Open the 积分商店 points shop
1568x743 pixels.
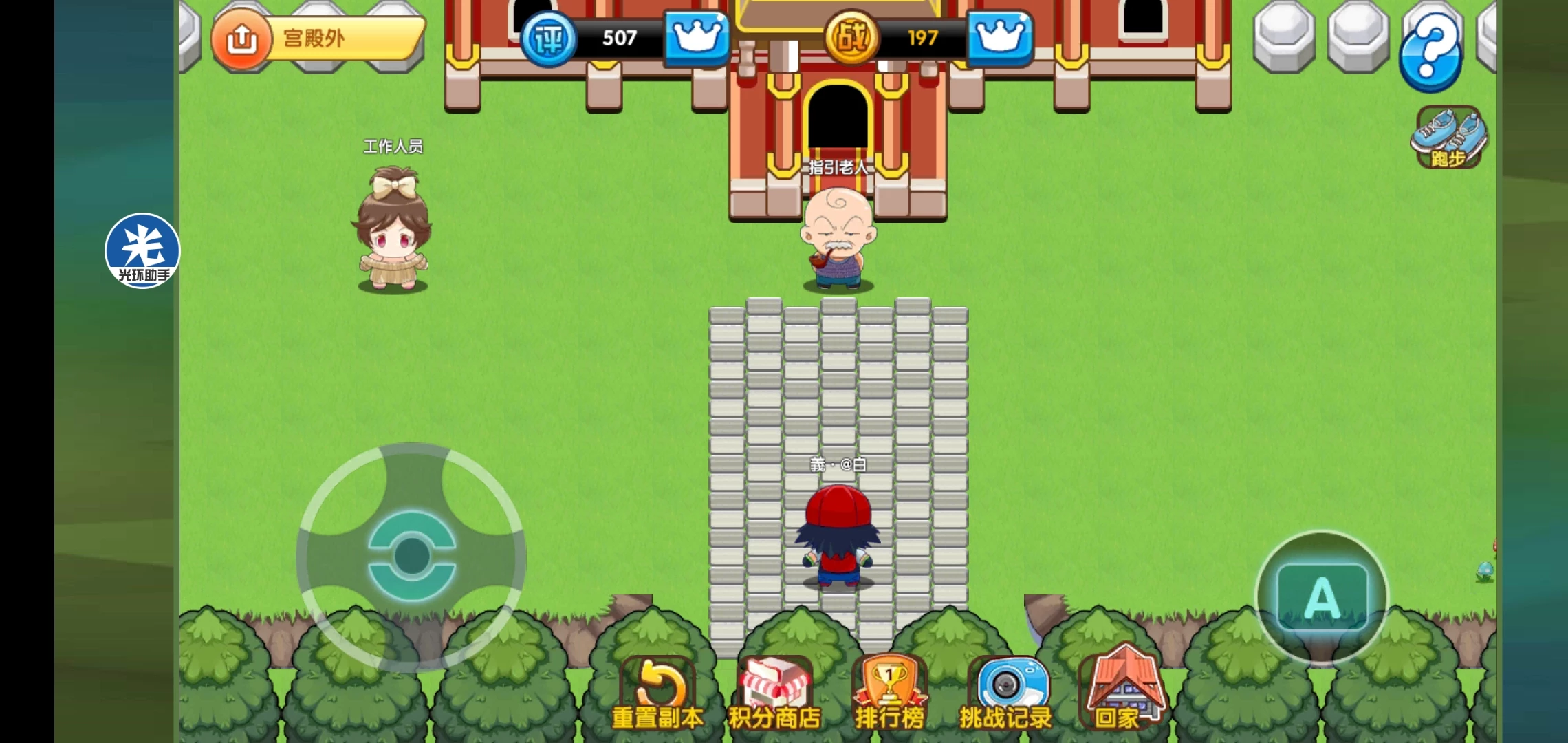[774, 695]
